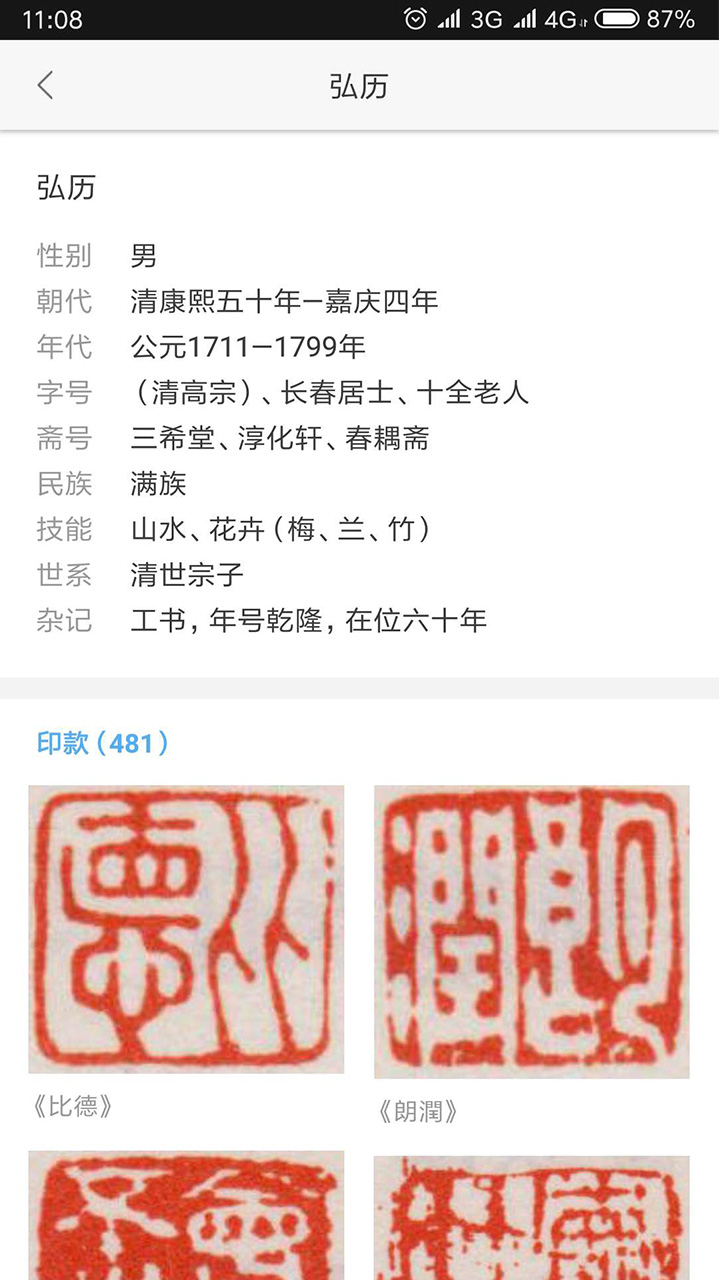Select the 年代 year range 公元1711-1799年
This screenshot has height=1280, width=720.
pos(246,347)
